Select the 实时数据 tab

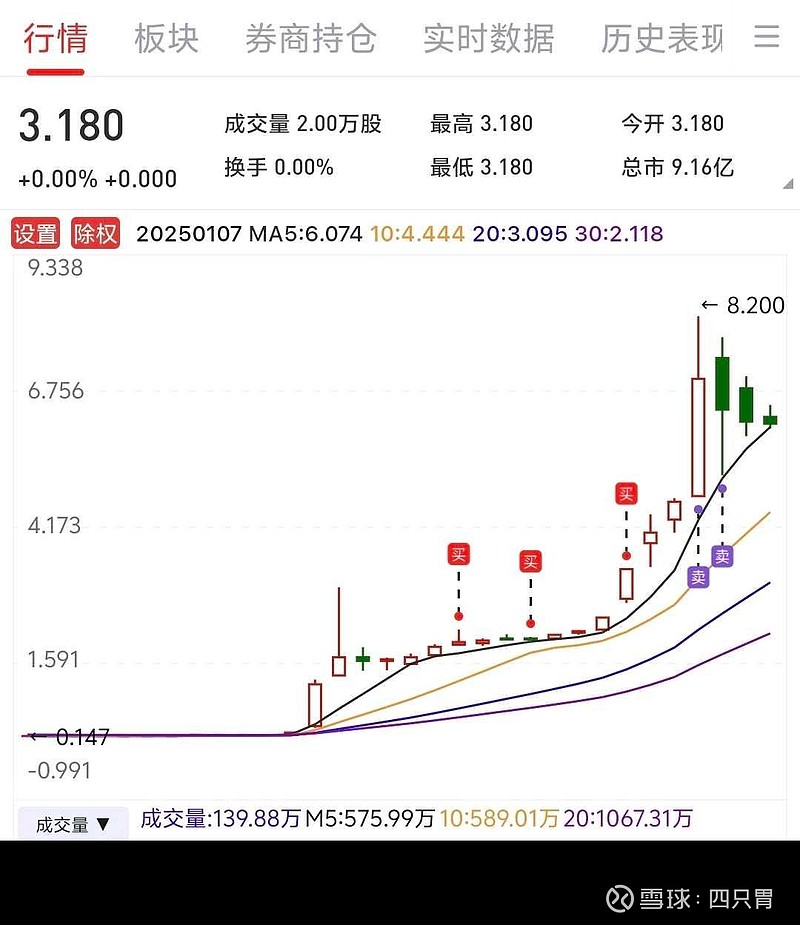tap(488, 39)
